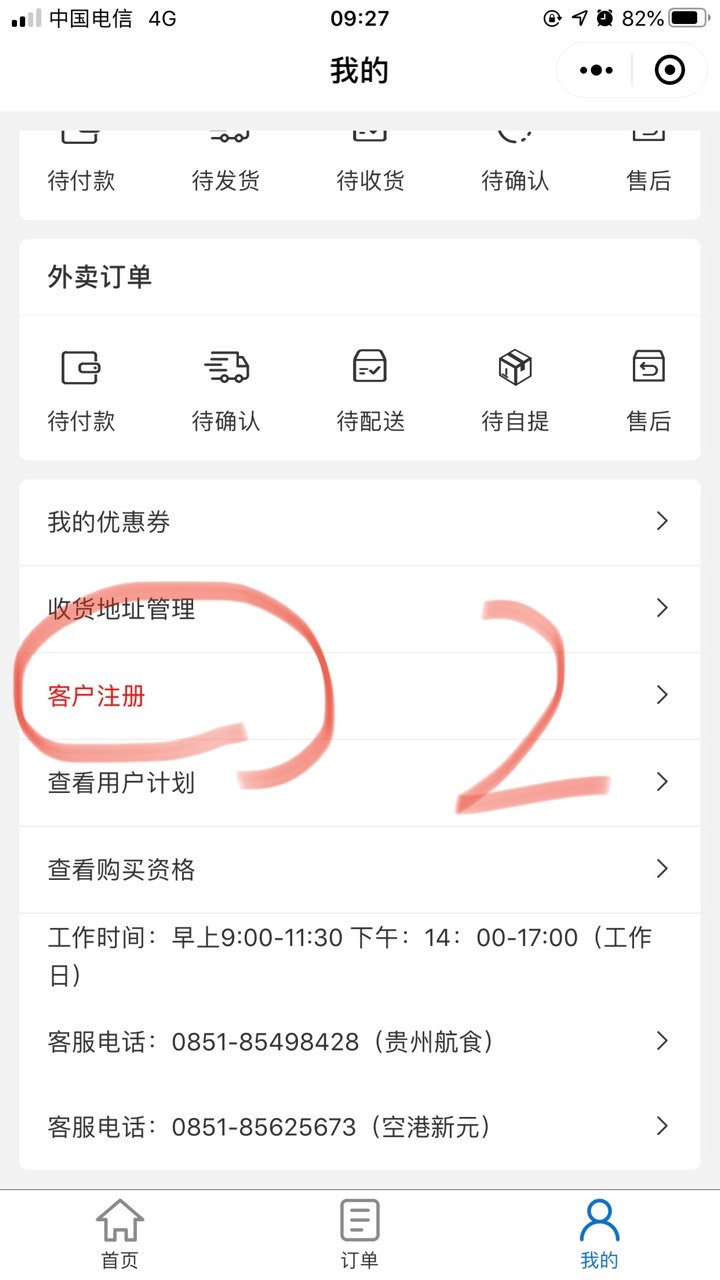Viewport: 720px width, 1280px height.
Task: Select 客户注册 row
Action: coord(360,696)
